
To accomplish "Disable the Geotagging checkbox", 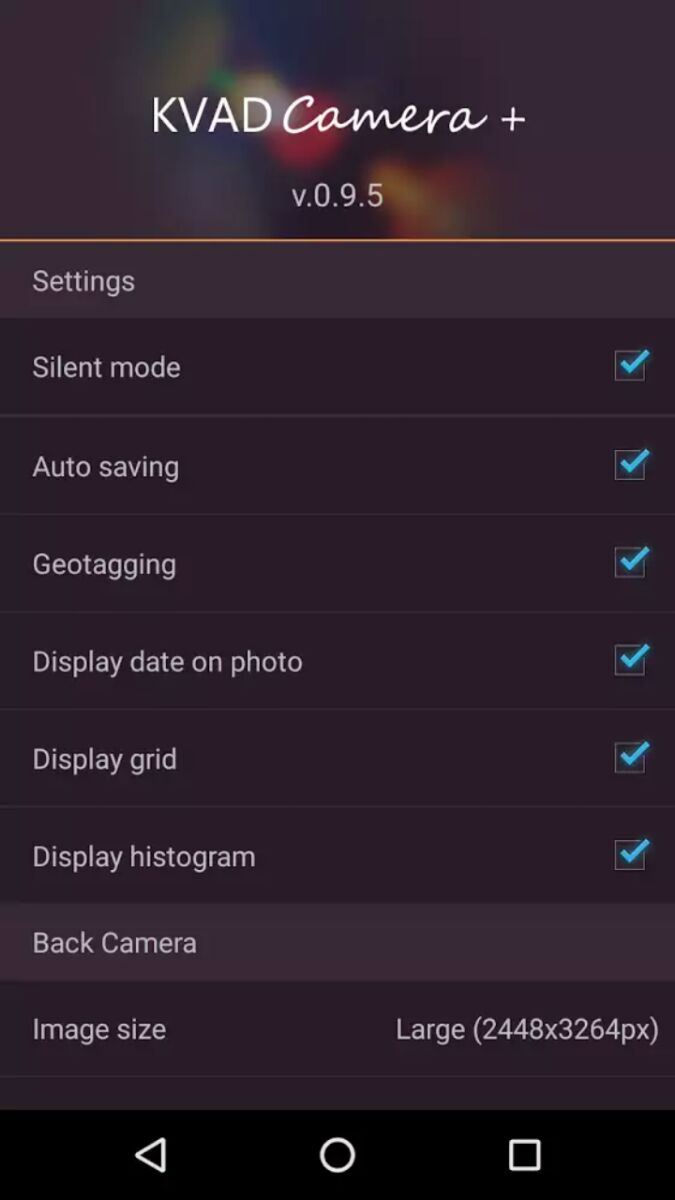I will point(630,563).
